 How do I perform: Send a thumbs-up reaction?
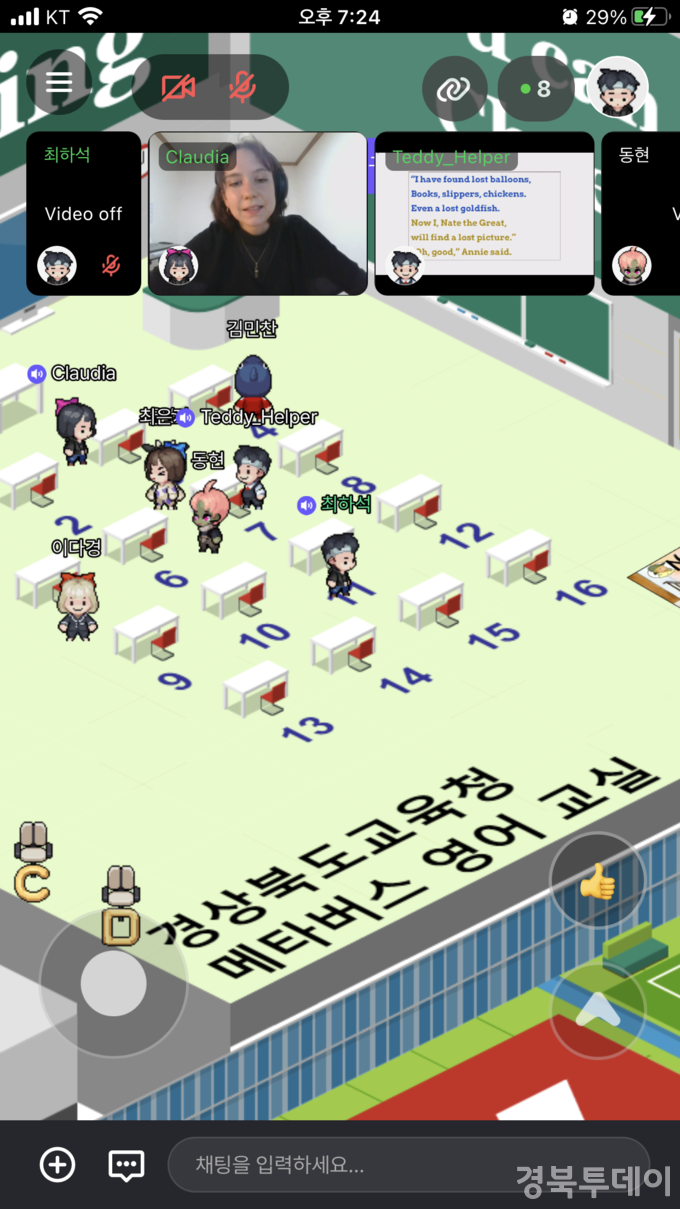tap(598, 881)
